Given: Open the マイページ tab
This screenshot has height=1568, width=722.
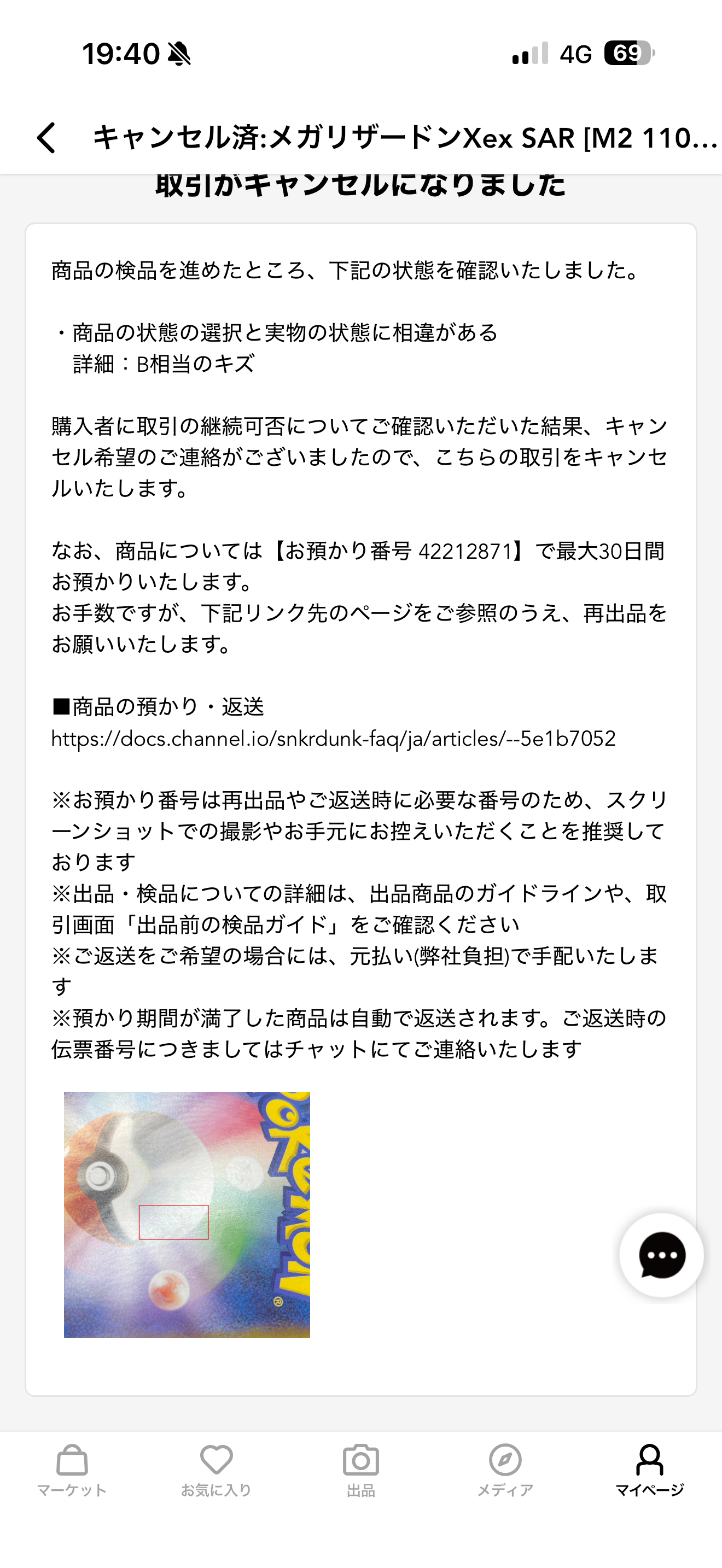Looking at the screenshot, I should [650, 1470].
